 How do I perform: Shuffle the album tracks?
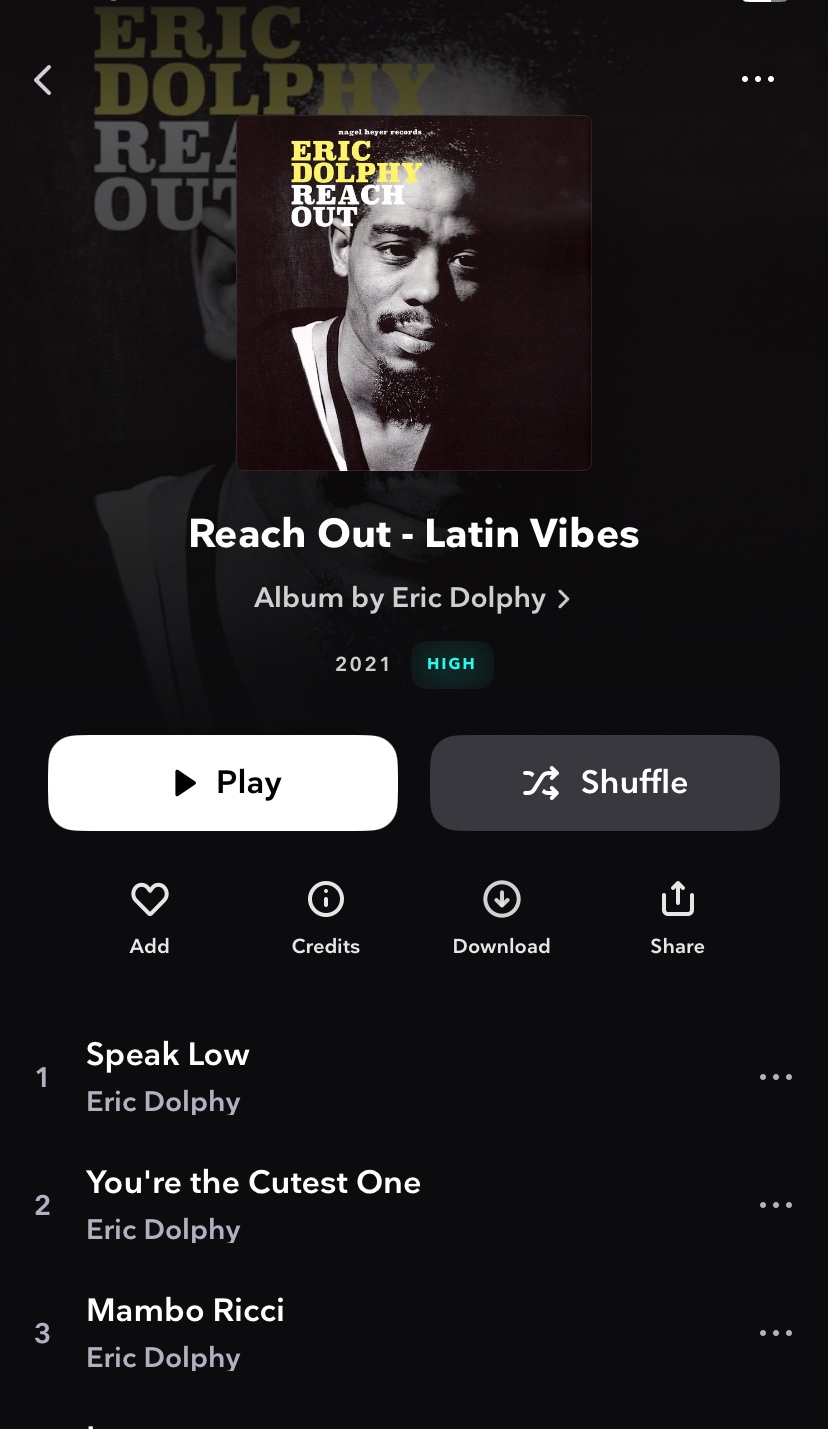click(x=605, y=783)
